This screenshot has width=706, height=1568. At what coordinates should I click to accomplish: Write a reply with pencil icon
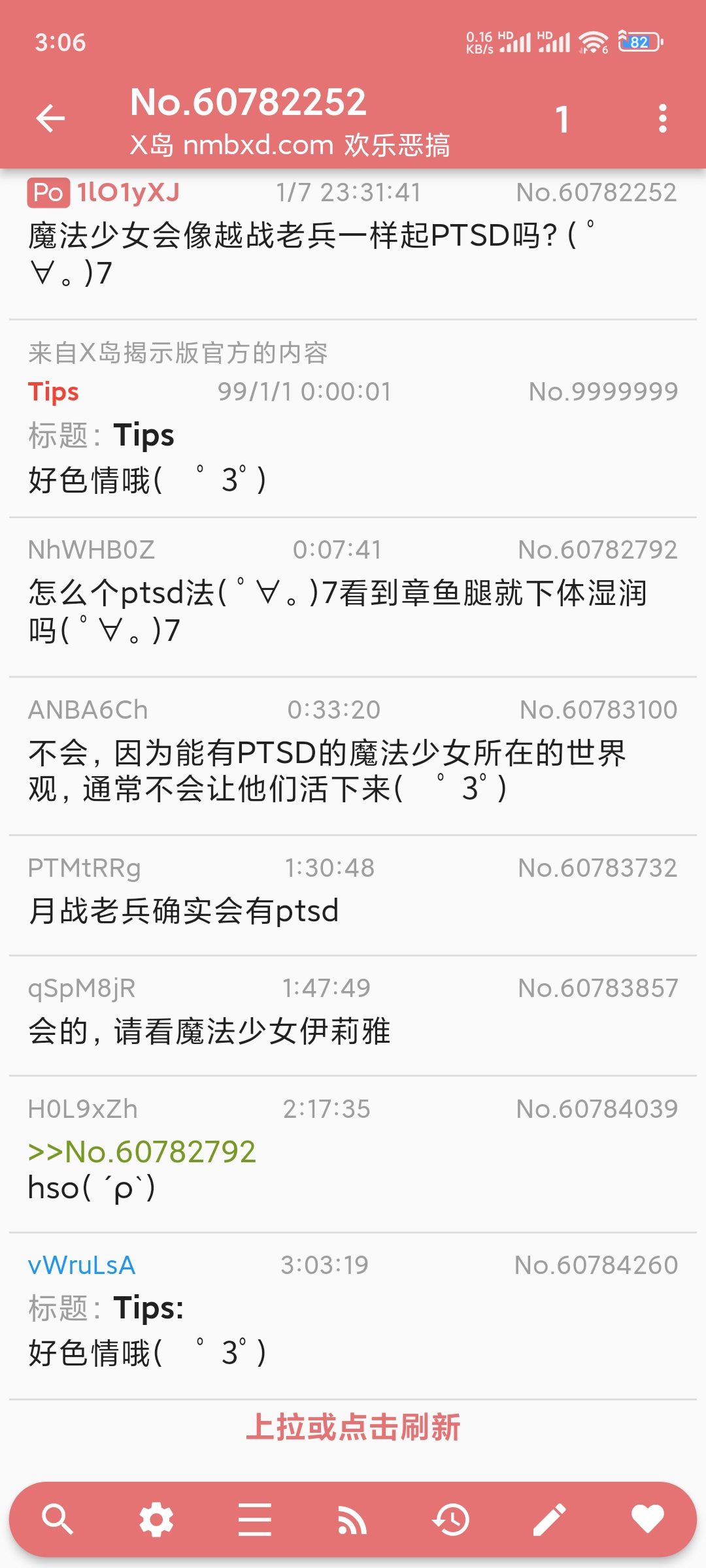pyautogui.click(x=549, y=1519)
